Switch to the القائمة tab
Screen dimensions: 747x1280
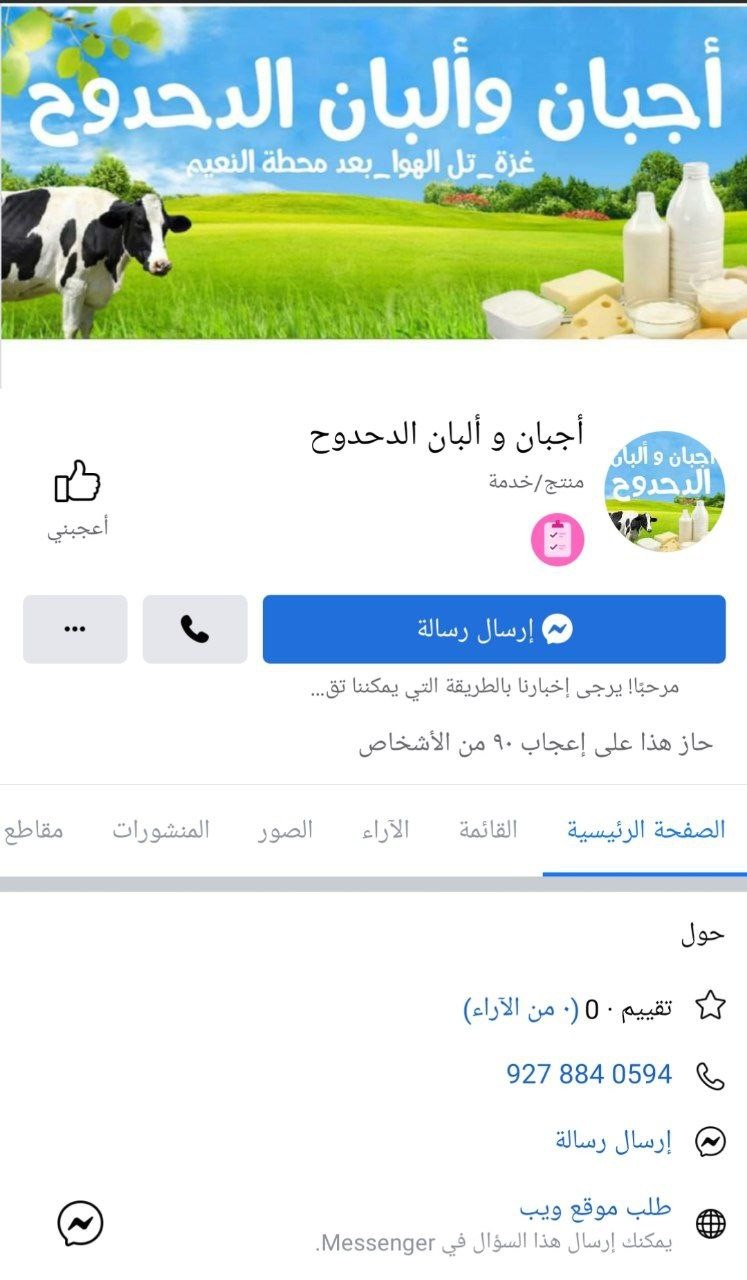(x=488, y=830)
